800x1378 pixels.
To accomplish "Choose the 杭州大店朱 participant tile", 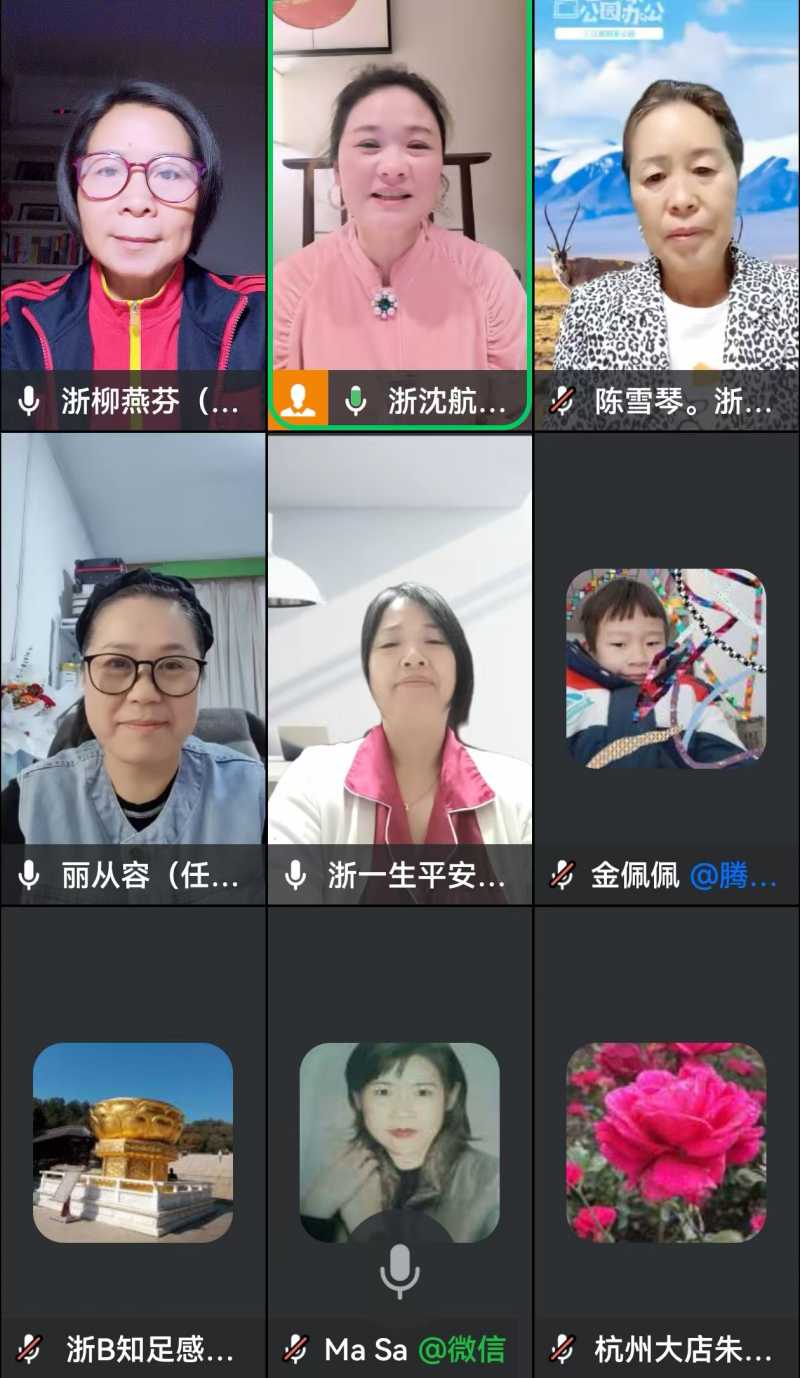I will [667, 1142].
